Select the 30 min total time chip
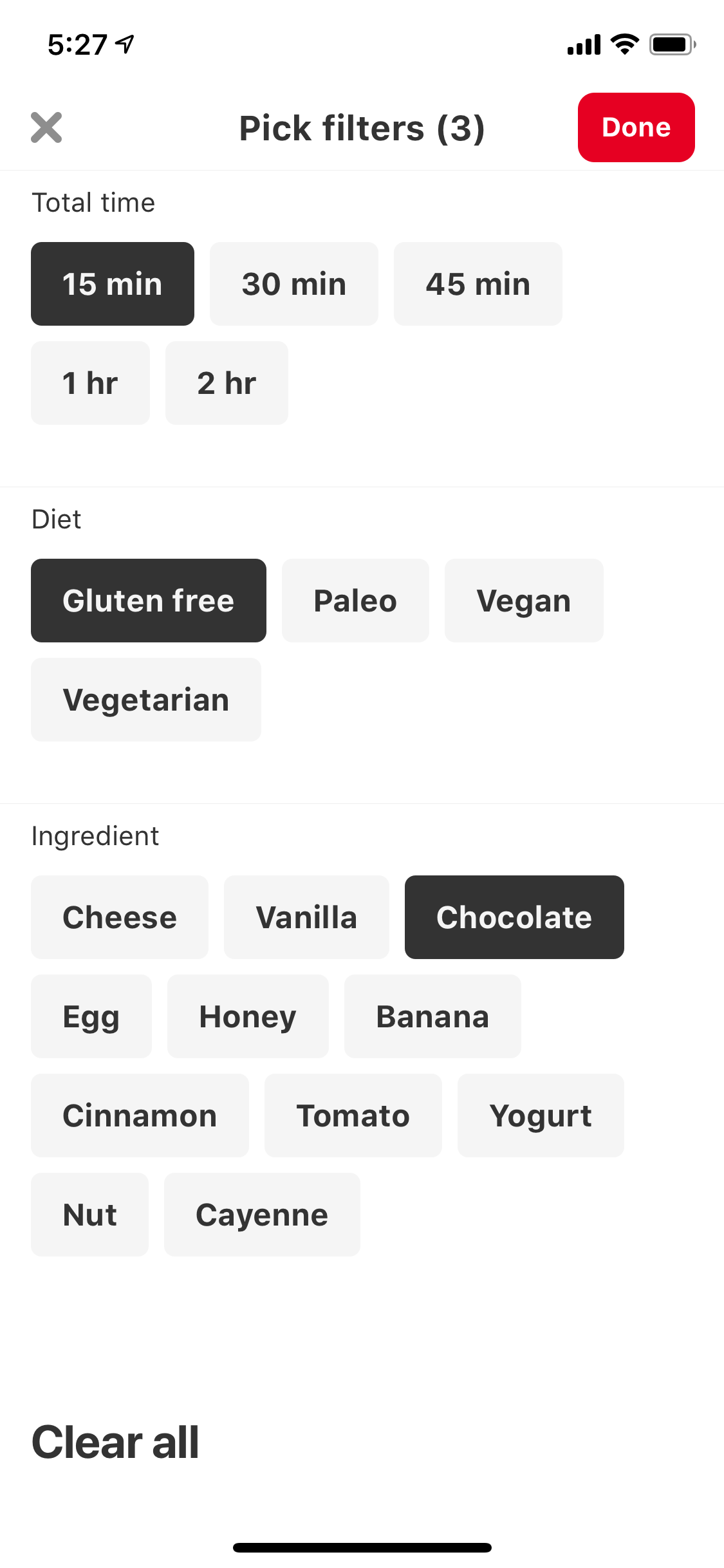This screenshot has width=724, height=1568. point(294,284)
